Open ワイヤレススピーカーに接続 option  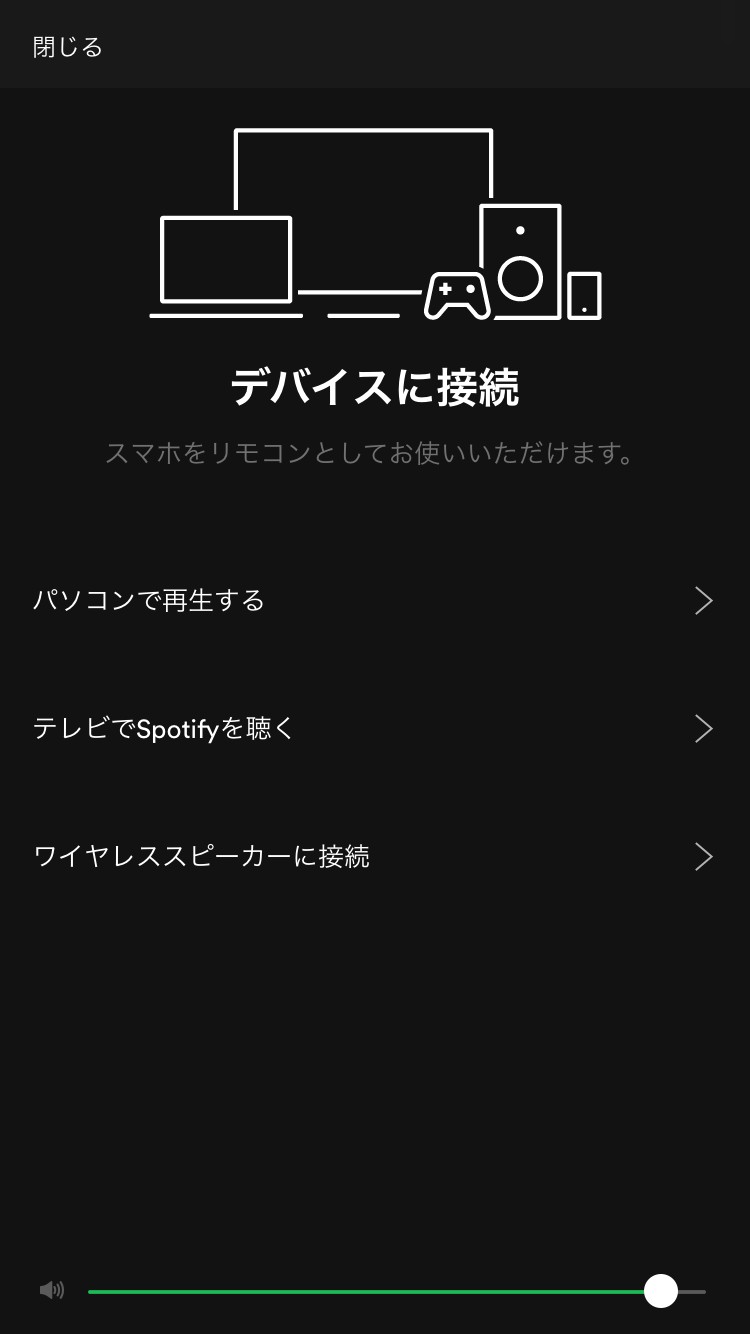pyautogui.click(x=373, y=856)
